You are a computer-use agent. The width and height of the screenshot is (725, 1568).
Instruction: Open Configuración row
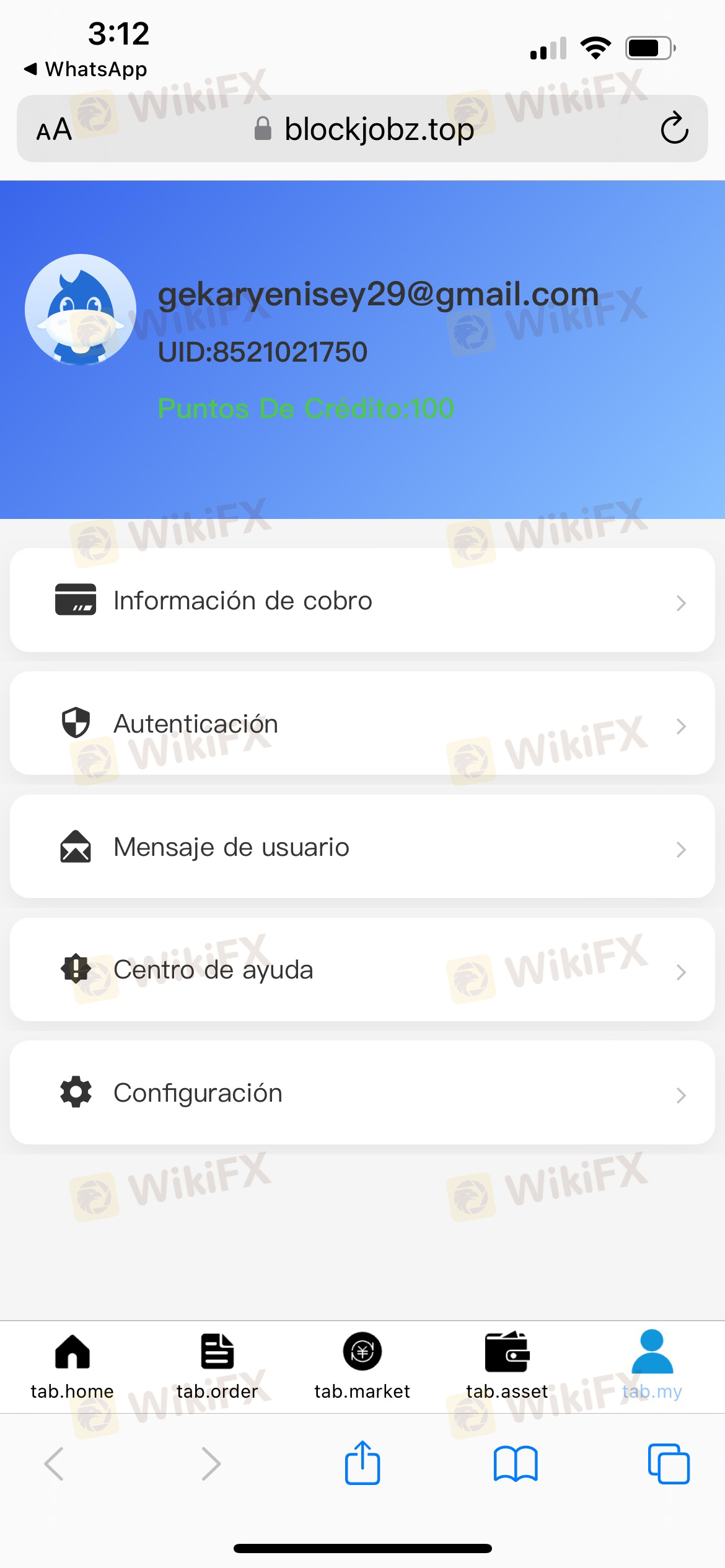click(x=362, y=1093)
